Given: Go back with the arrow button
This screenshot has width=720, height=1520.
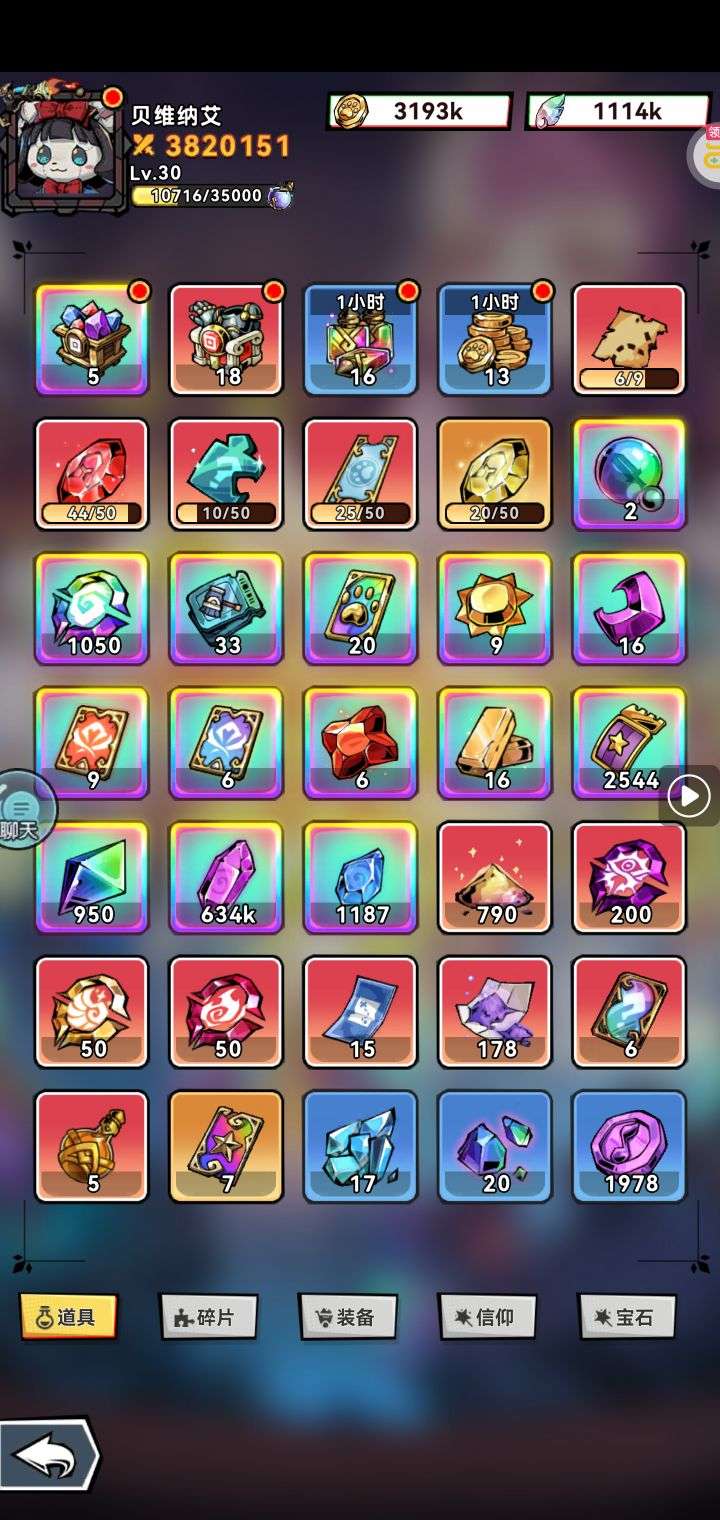Looking at the screenshot, I should click(50, 1457).
